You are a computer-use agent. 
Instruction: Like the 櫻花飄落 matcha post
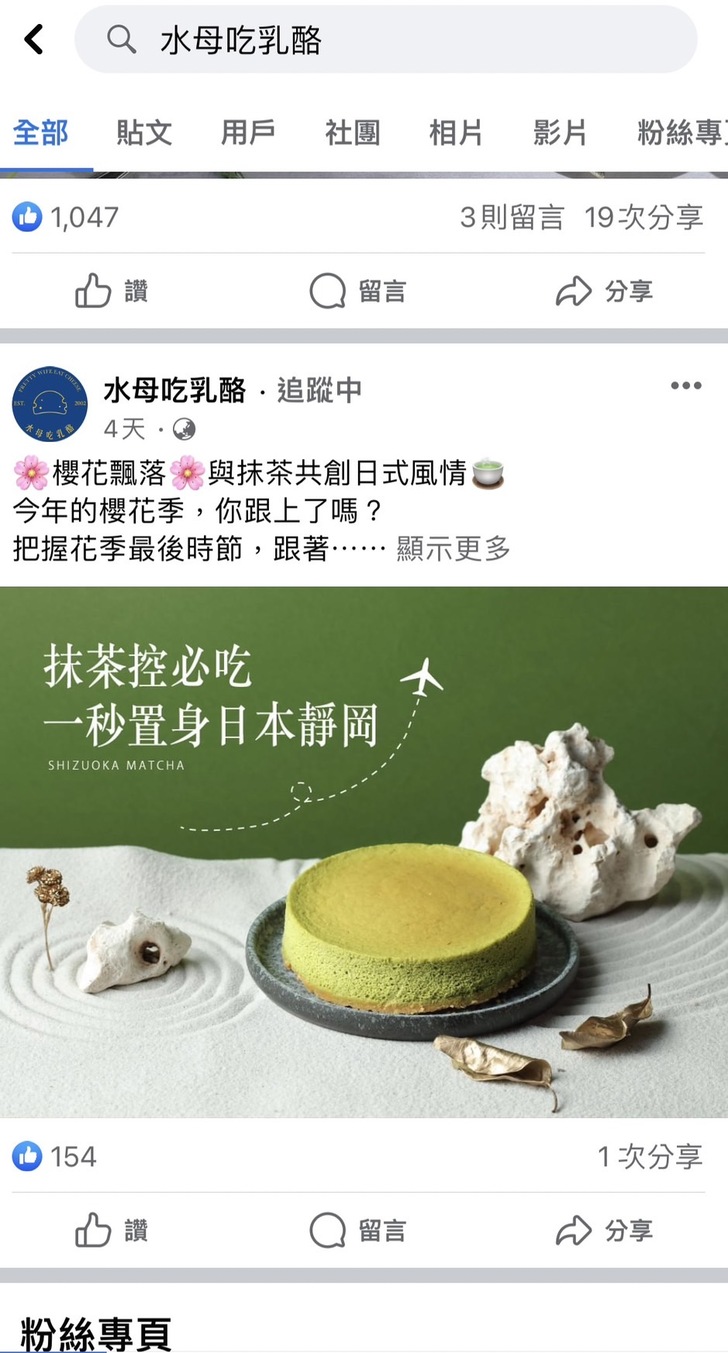click(x=112, y=1231)
